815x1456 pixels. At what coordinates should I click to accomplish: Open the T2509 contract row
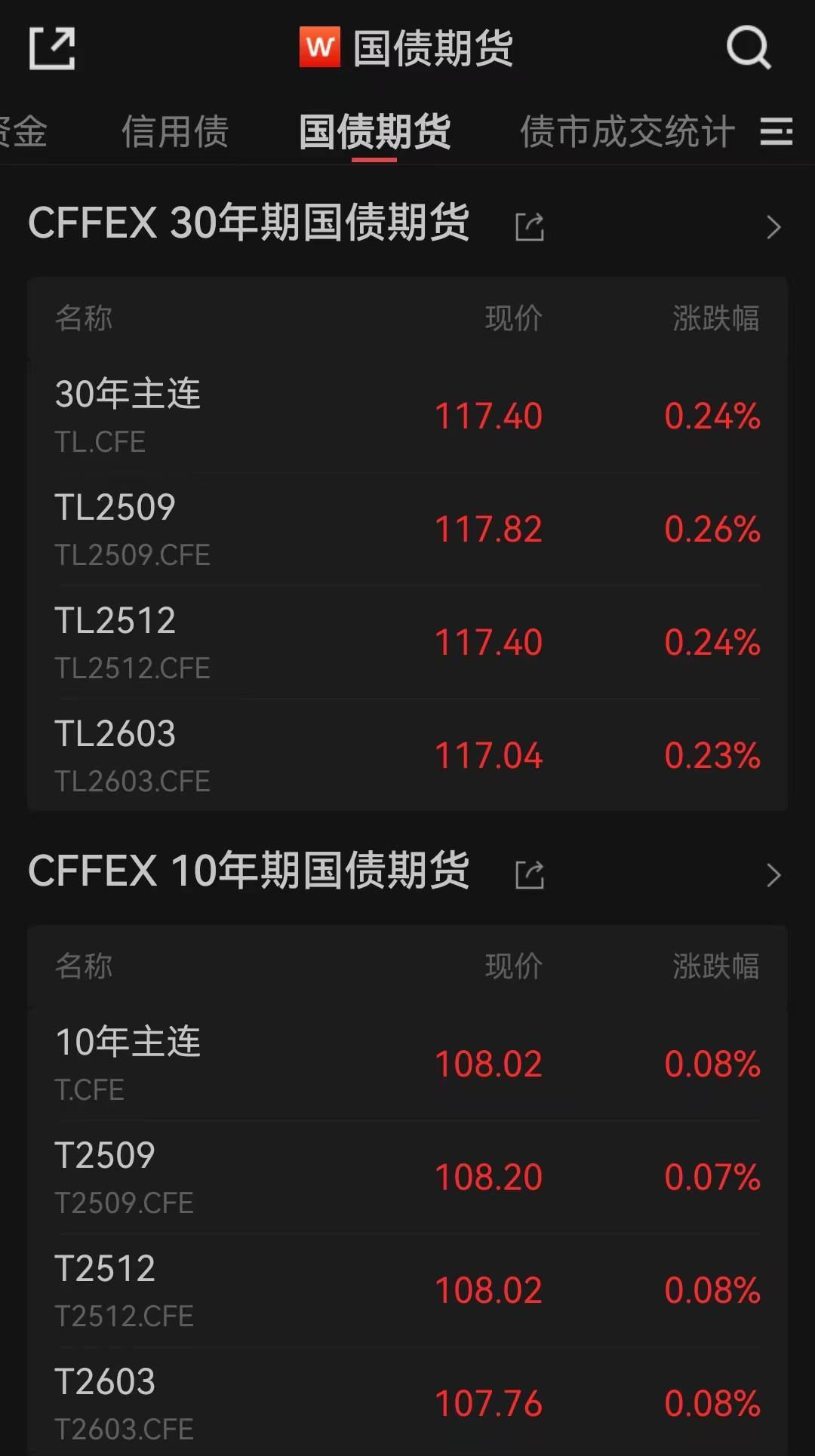pyautogui.click(x=407, y=1178)
